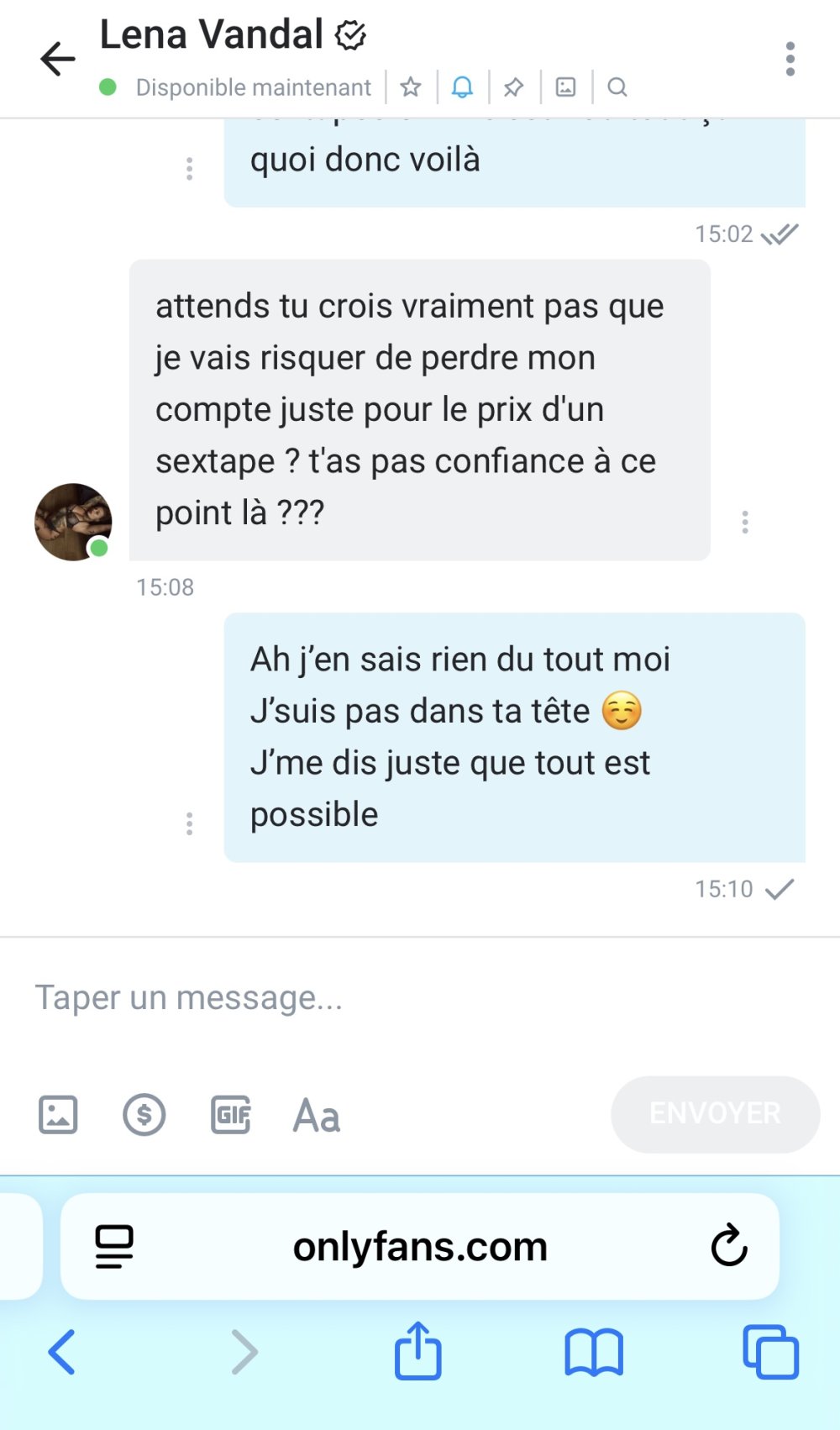This screenshot has width=840, height=1430.
Task: Open options for the 15:10 message
Action: 190,823
